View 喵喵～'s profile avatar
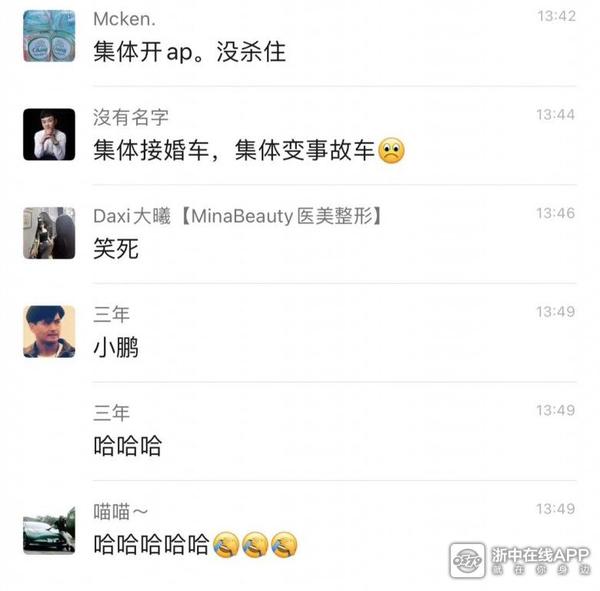This screenshot has width=600, height=591. click(x=49, y=528)
